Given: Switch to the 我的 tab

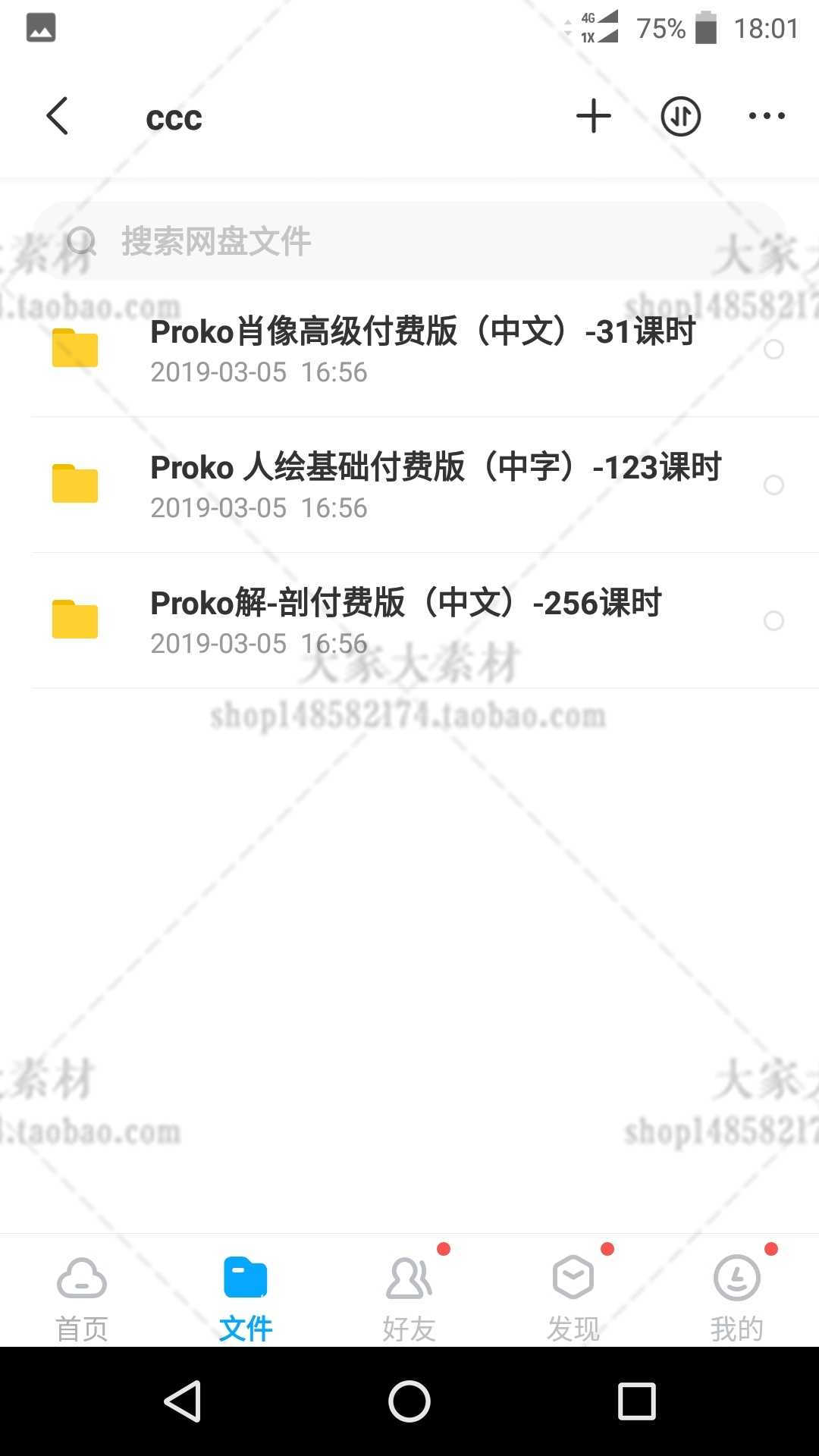Looking at the screenshot, I should (736, 1296).
